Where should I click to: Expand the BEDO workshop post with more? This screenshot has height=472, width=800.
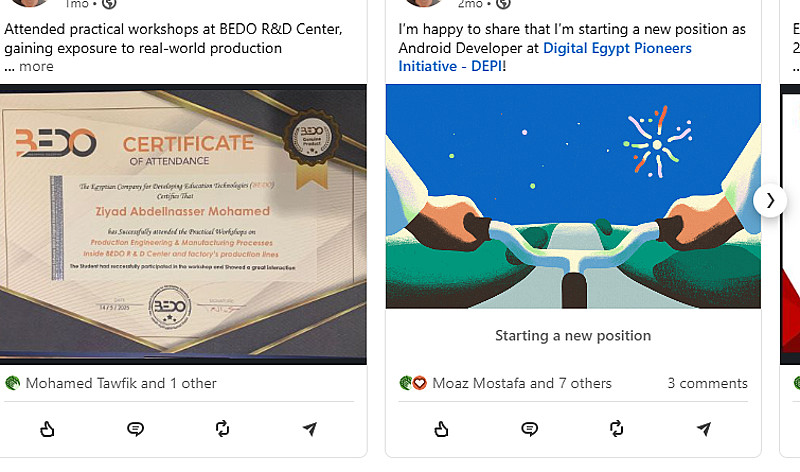tap(36, 67)
